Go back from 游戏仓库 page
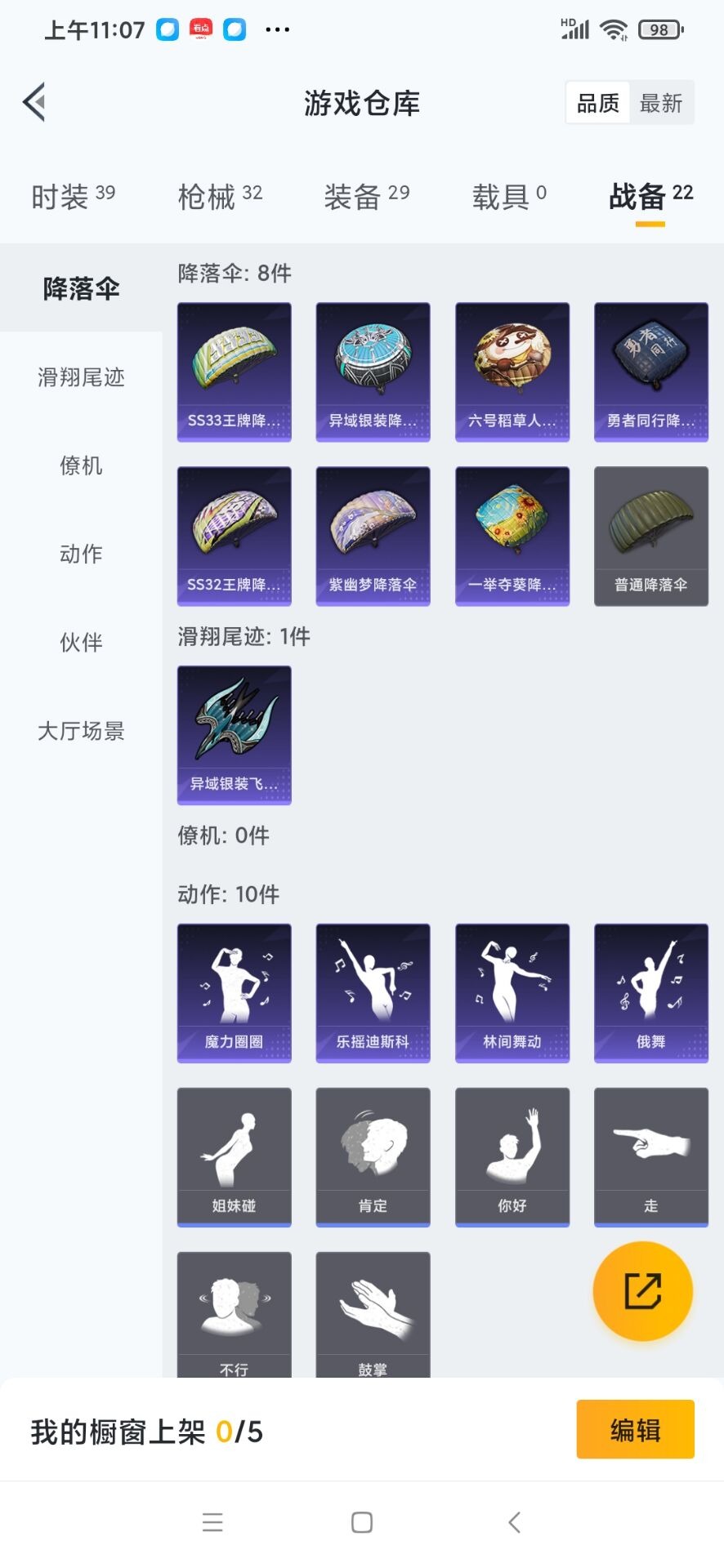The height and width of the screenshot is (1568, 724). click(34, 103)
